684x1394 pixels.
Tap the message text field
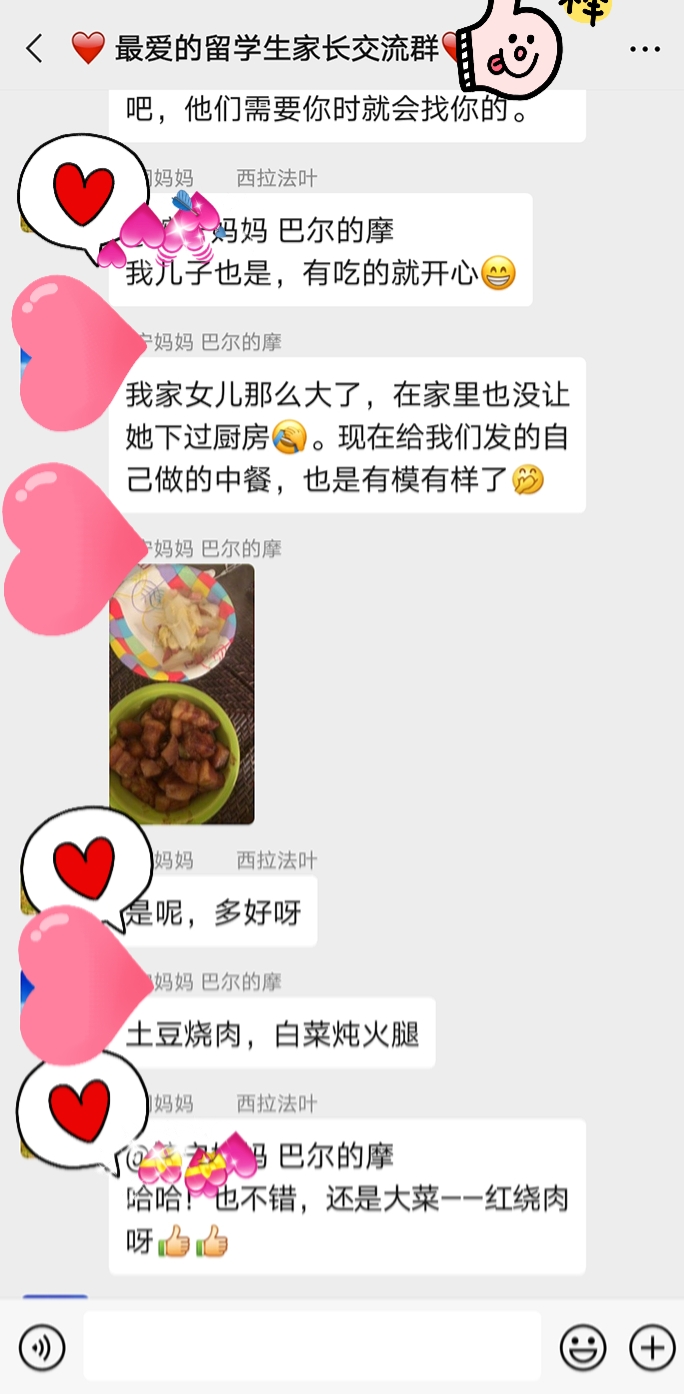click(312, 1347)
